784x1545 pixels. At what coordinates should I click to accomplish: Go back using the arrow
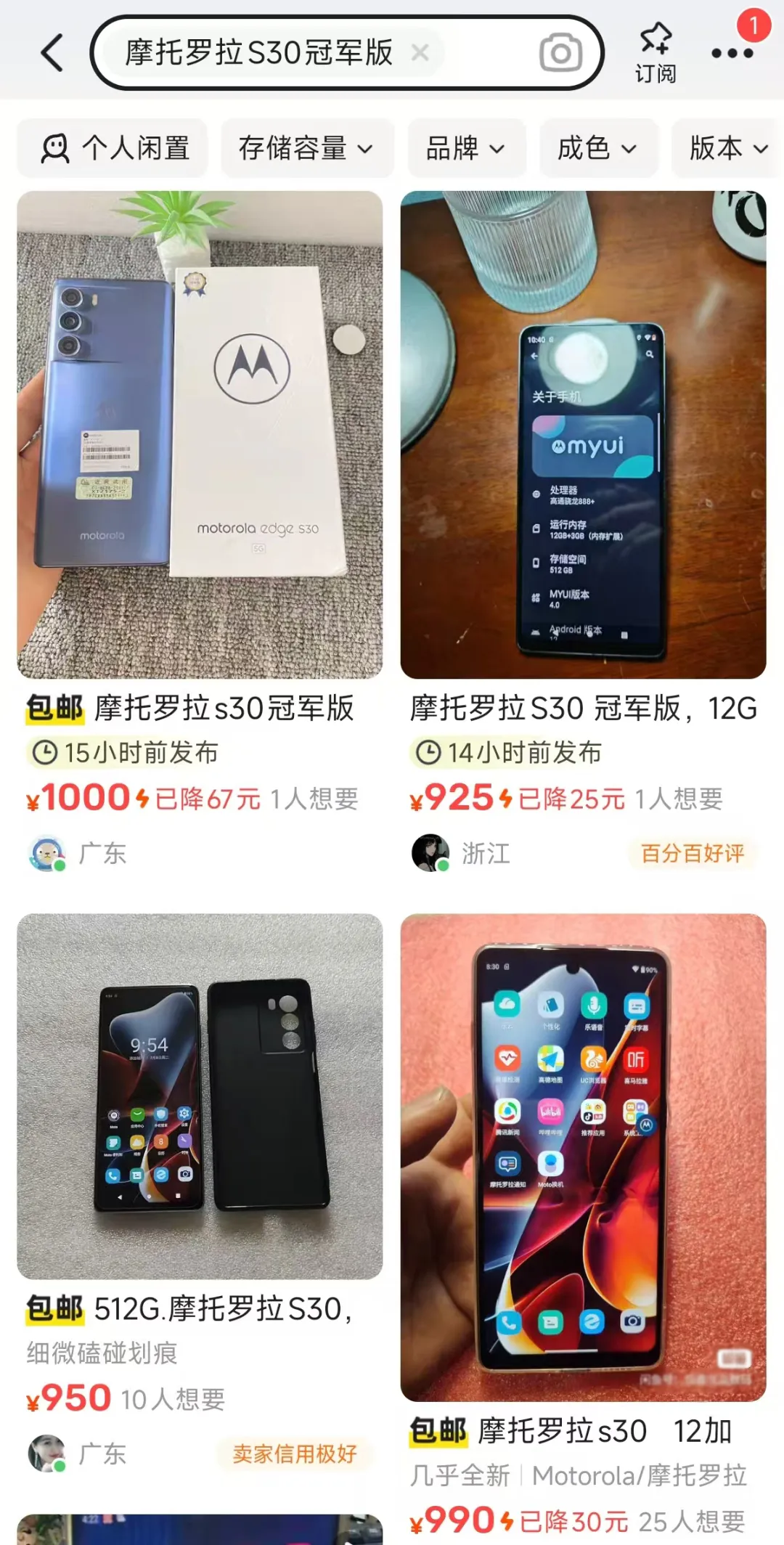pos(52,53)
